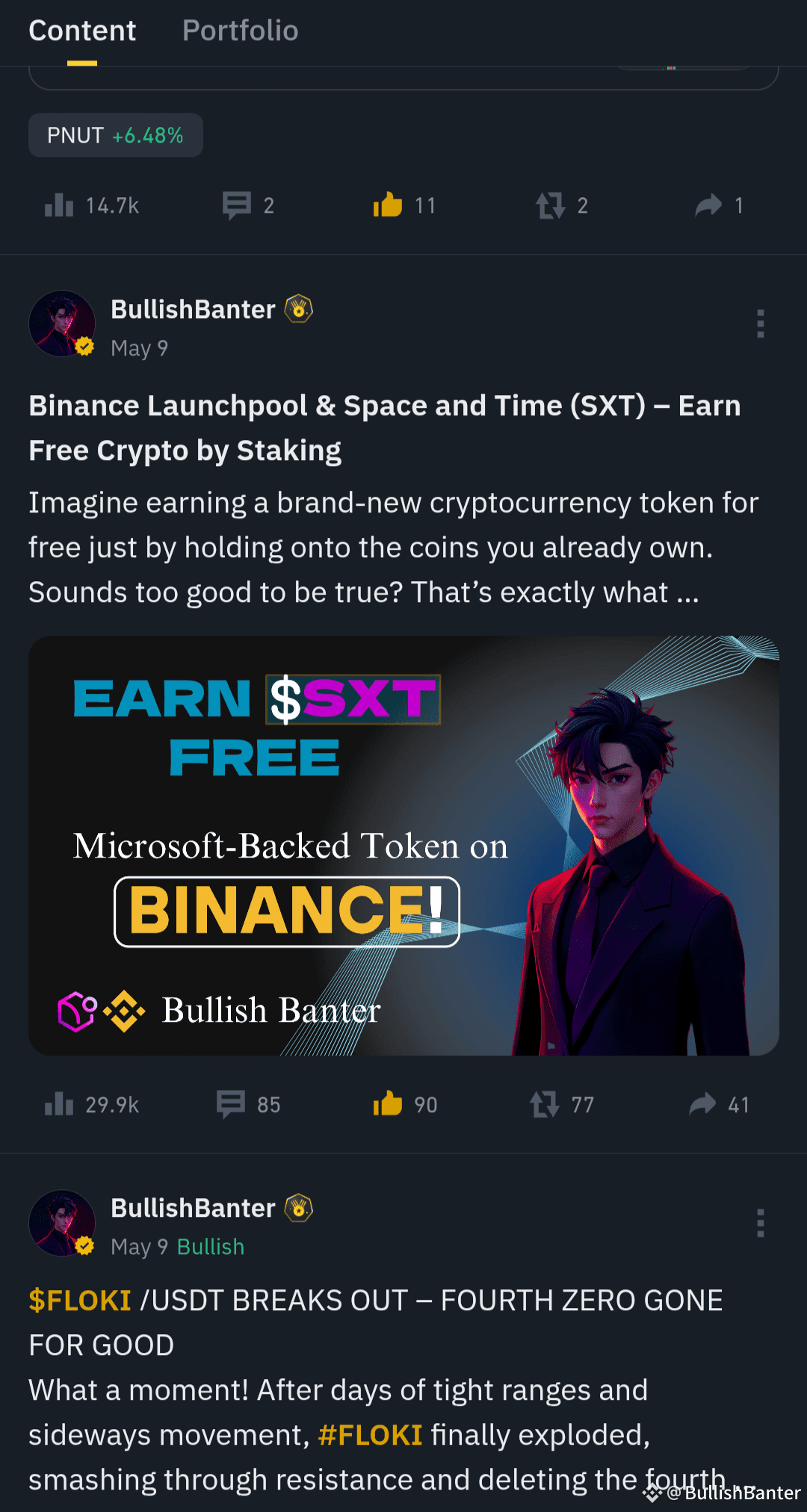Open the Earn $SXT Free post image
The height and width of the screenshot is (1512, 807).
(403, 845)
